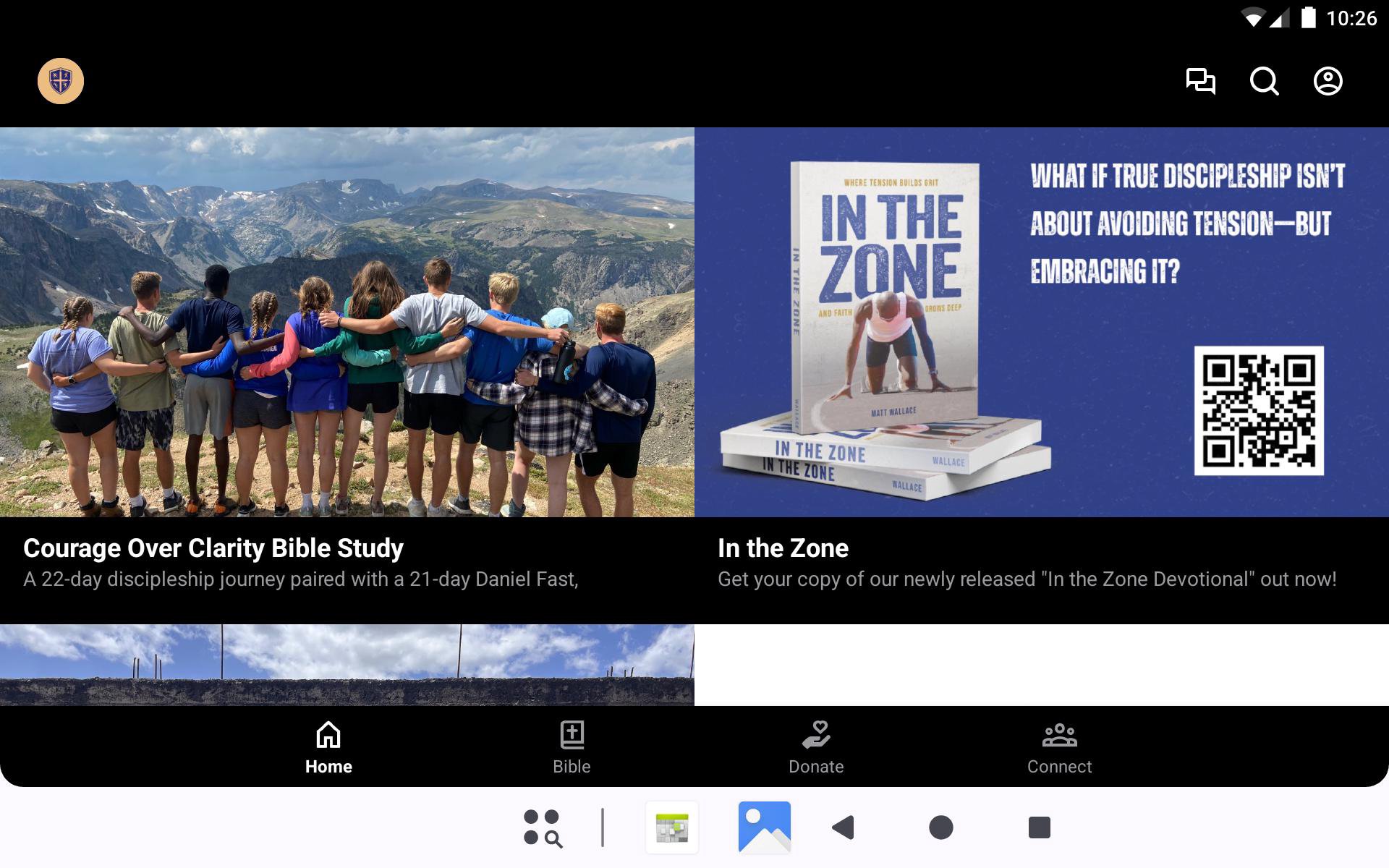Select the Home tab
1389x868 pixels.
pos(328,747)
